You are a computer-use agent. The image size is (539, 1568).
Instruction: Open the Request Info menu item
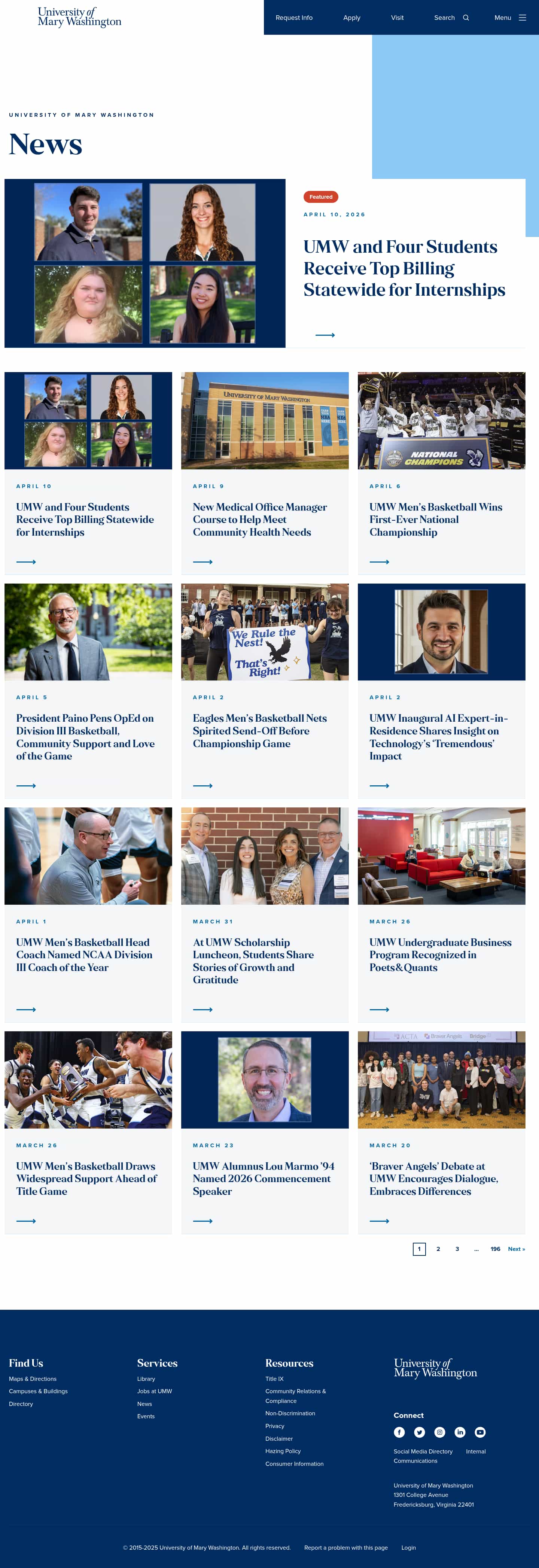(294, 18)
